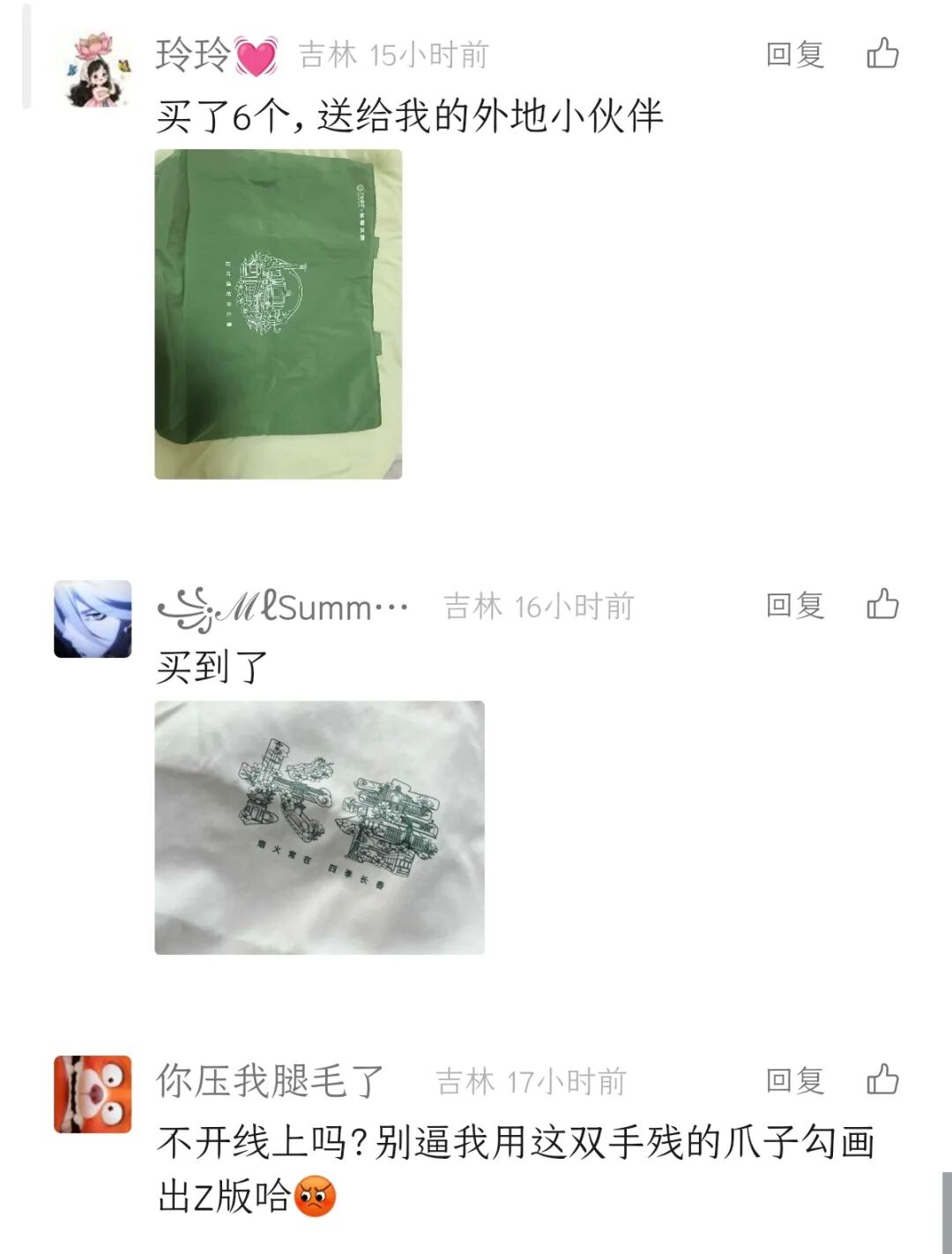Reply to 玲玲's comment

(x=794, y=55)
